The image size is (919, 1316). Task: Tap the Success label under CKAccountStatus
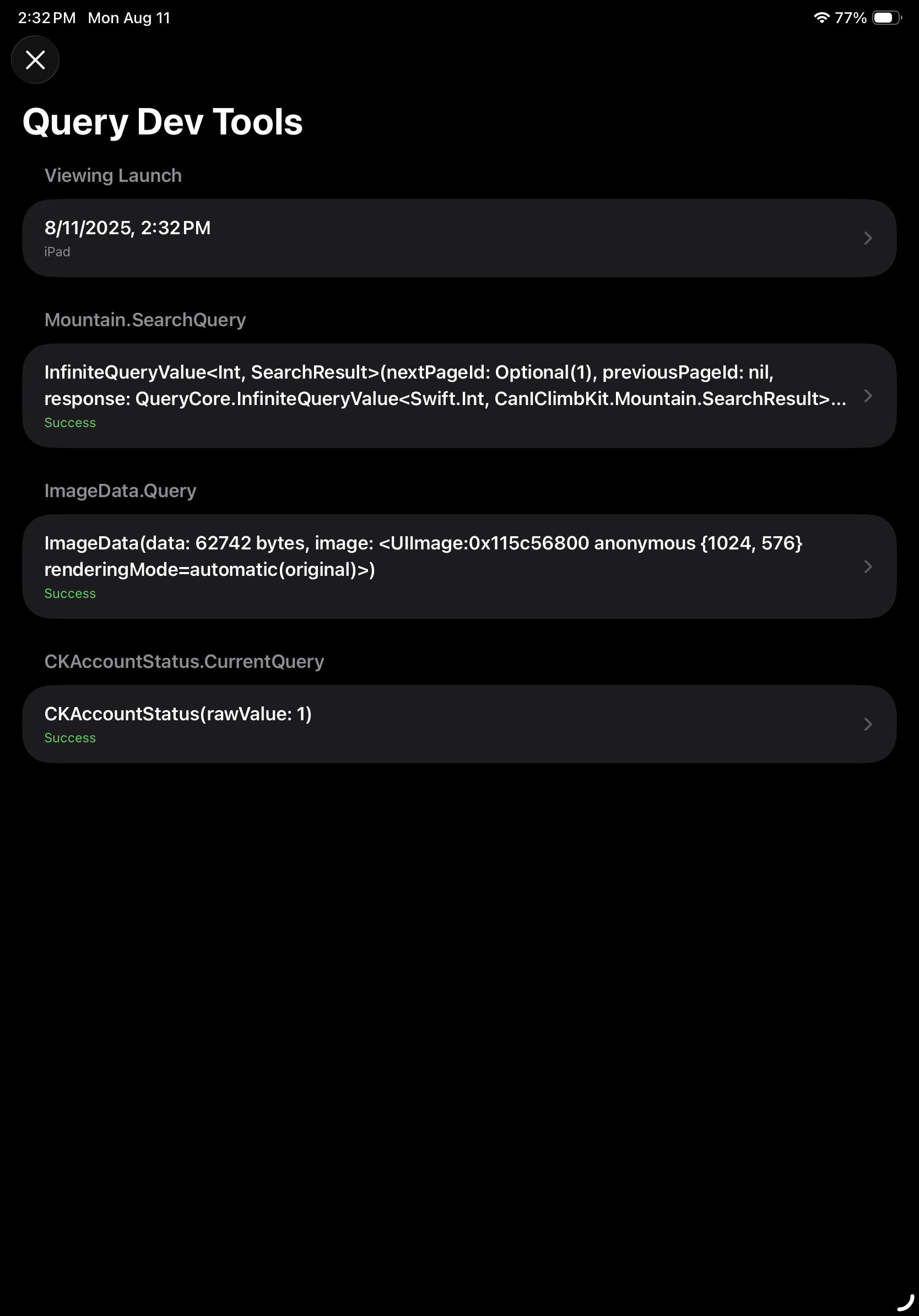click(70, 738)
